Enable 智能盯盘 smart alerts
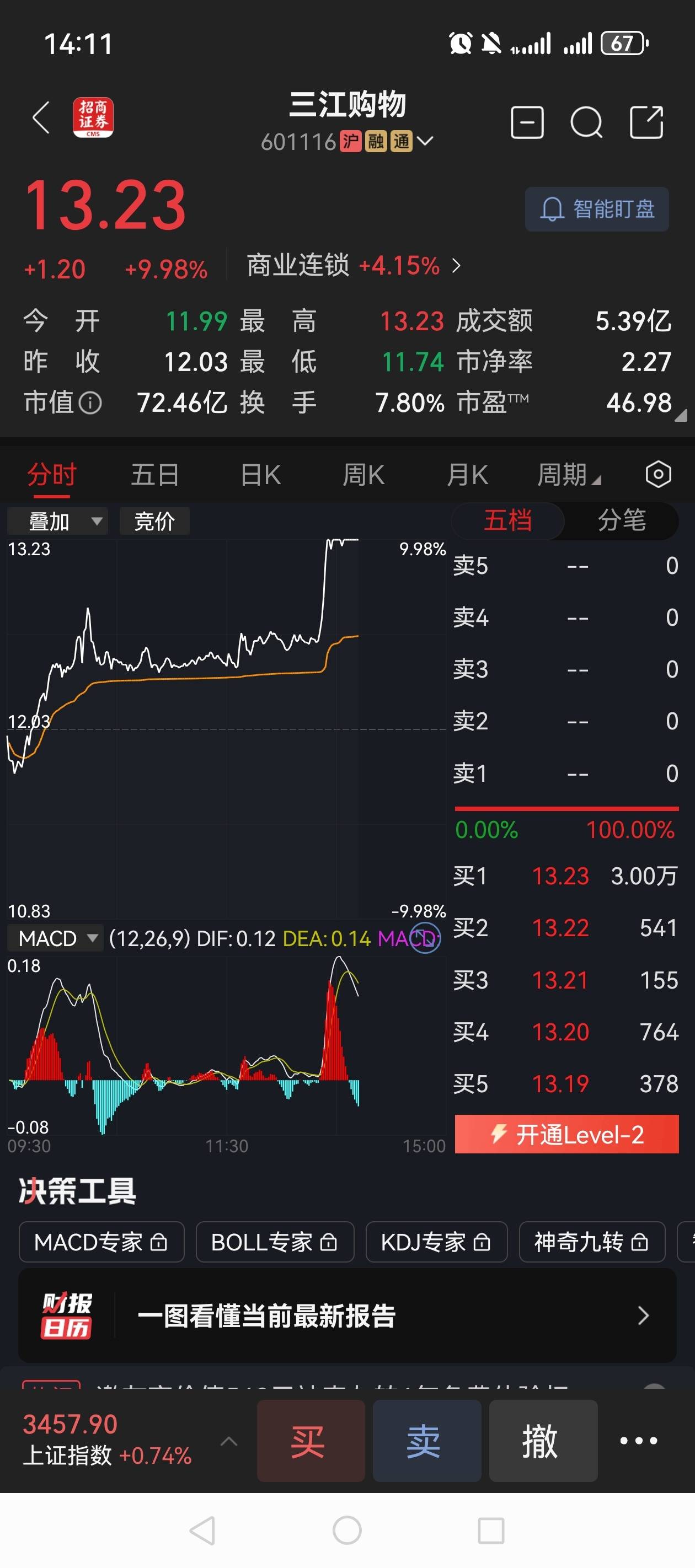Screen dimensions: 695x1568 597,209
